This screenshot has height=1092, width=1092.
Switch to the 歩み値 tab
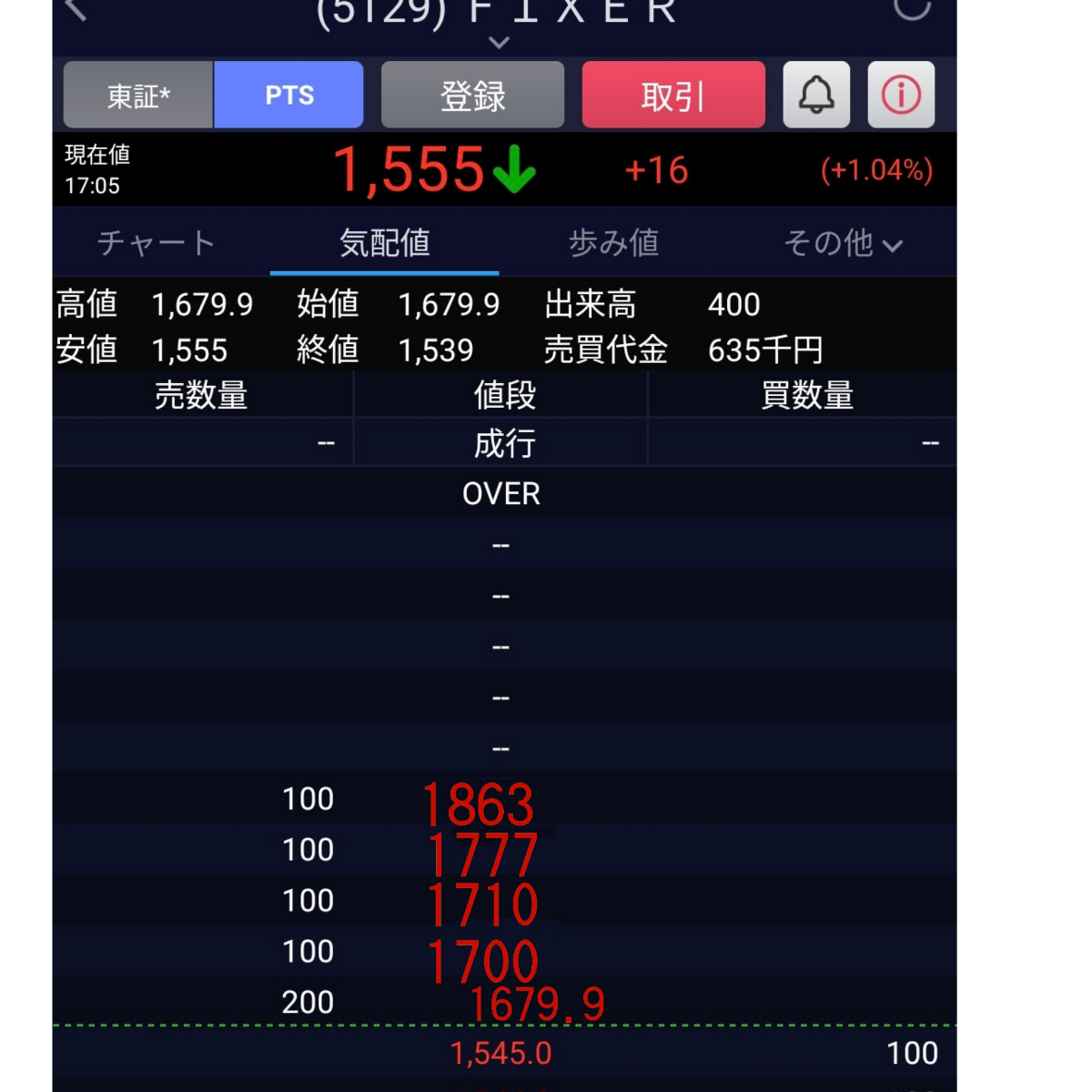point(613,243)
